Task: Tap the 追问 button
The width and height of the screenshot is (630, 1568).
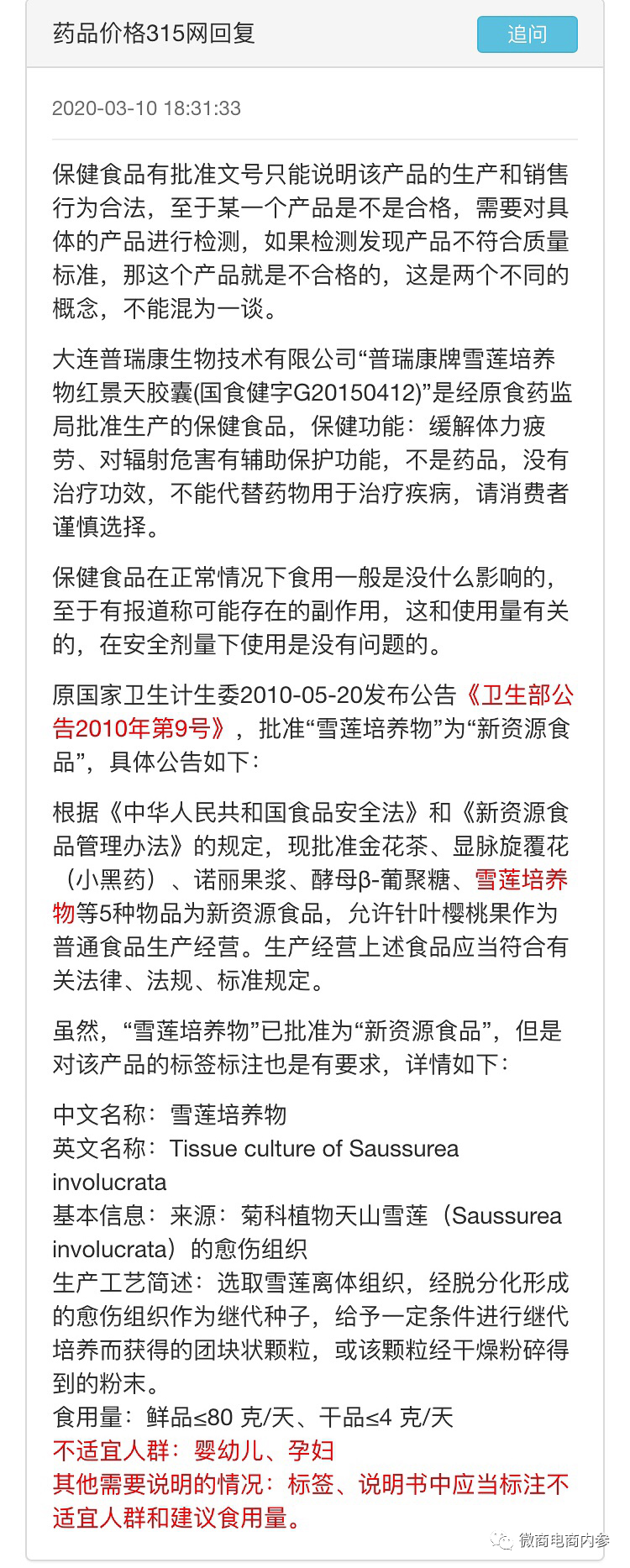Action: [x=527, y=34]
